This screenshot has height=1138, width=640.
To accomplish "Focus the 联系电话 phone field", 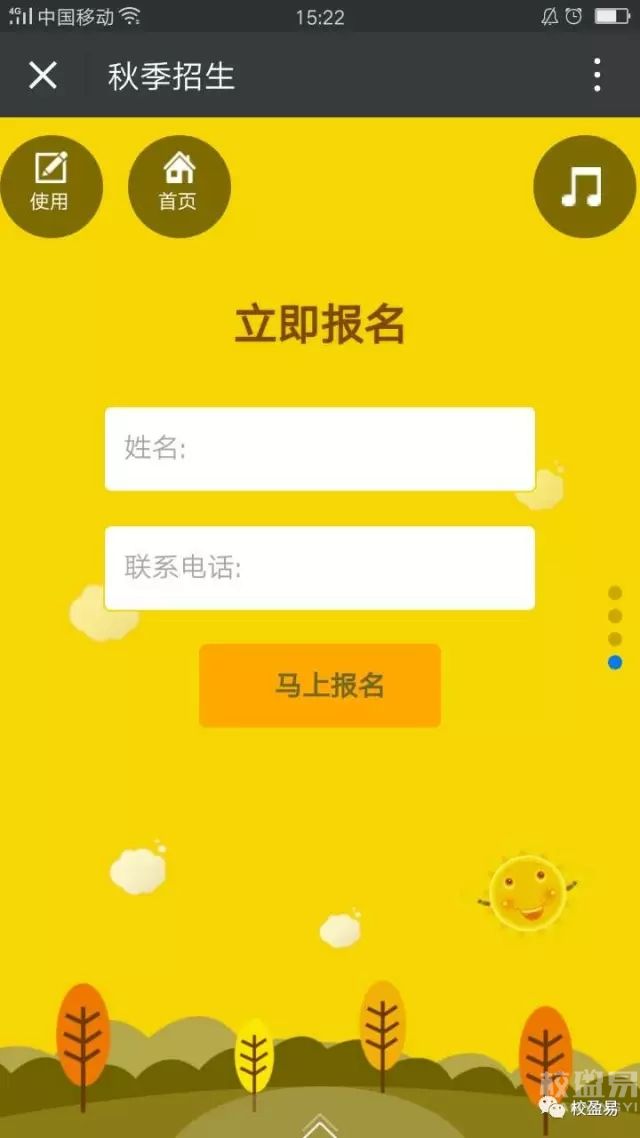I will pyautogui.click(x=320, y=568).
